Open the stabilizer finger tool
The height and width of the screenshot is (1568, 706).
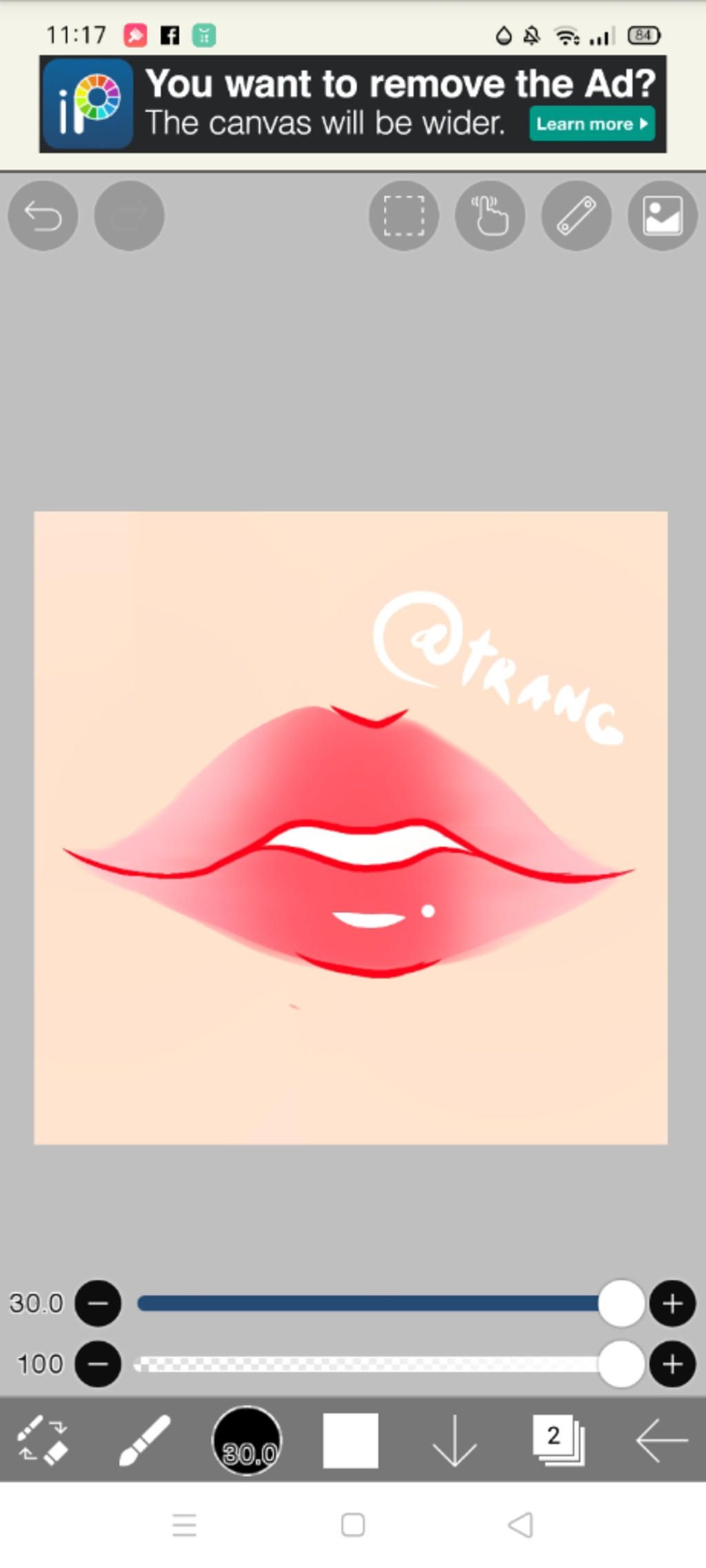coord(490,216)
